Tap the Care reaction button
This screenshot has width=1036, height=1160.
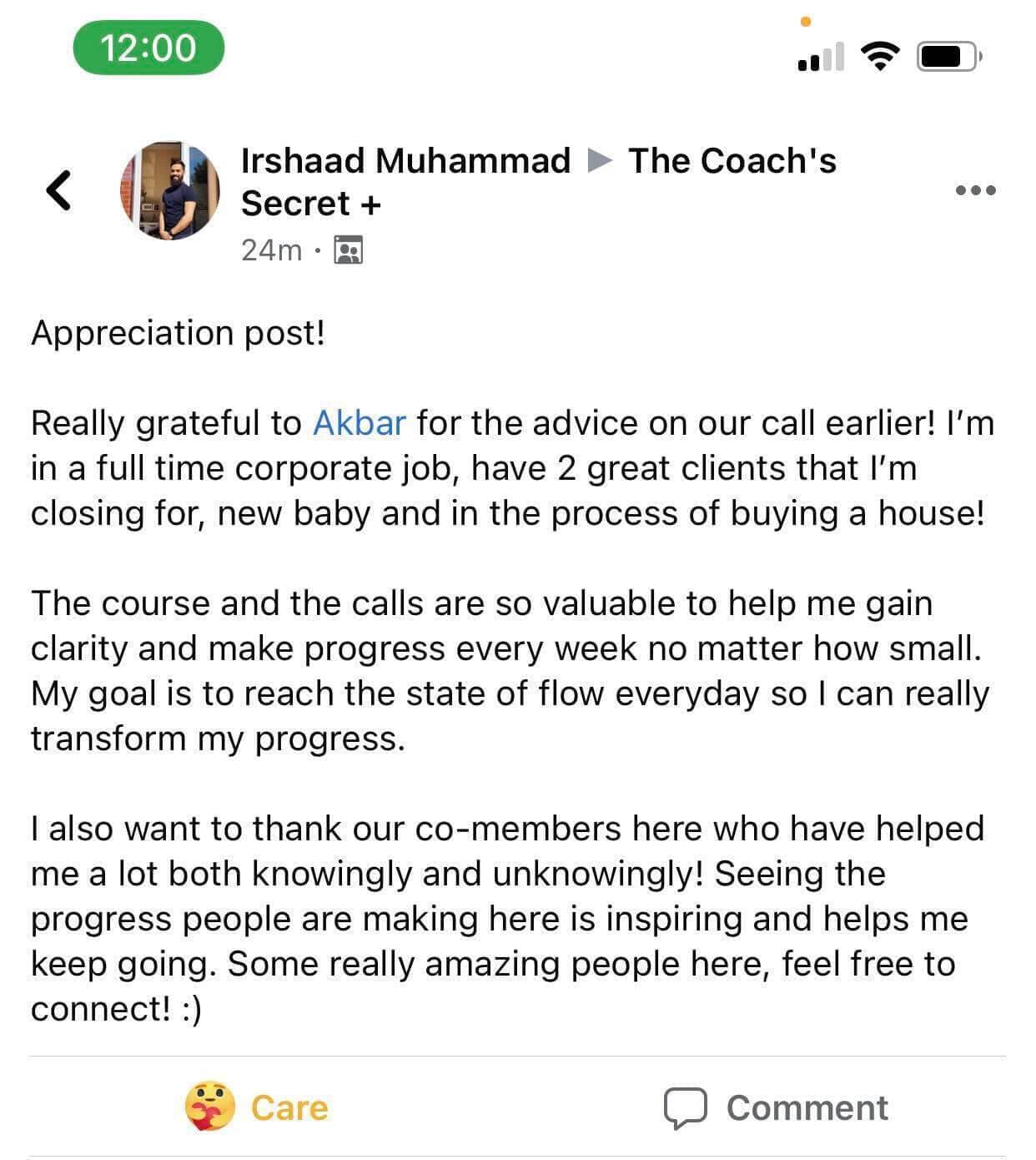coord(259,1107)
